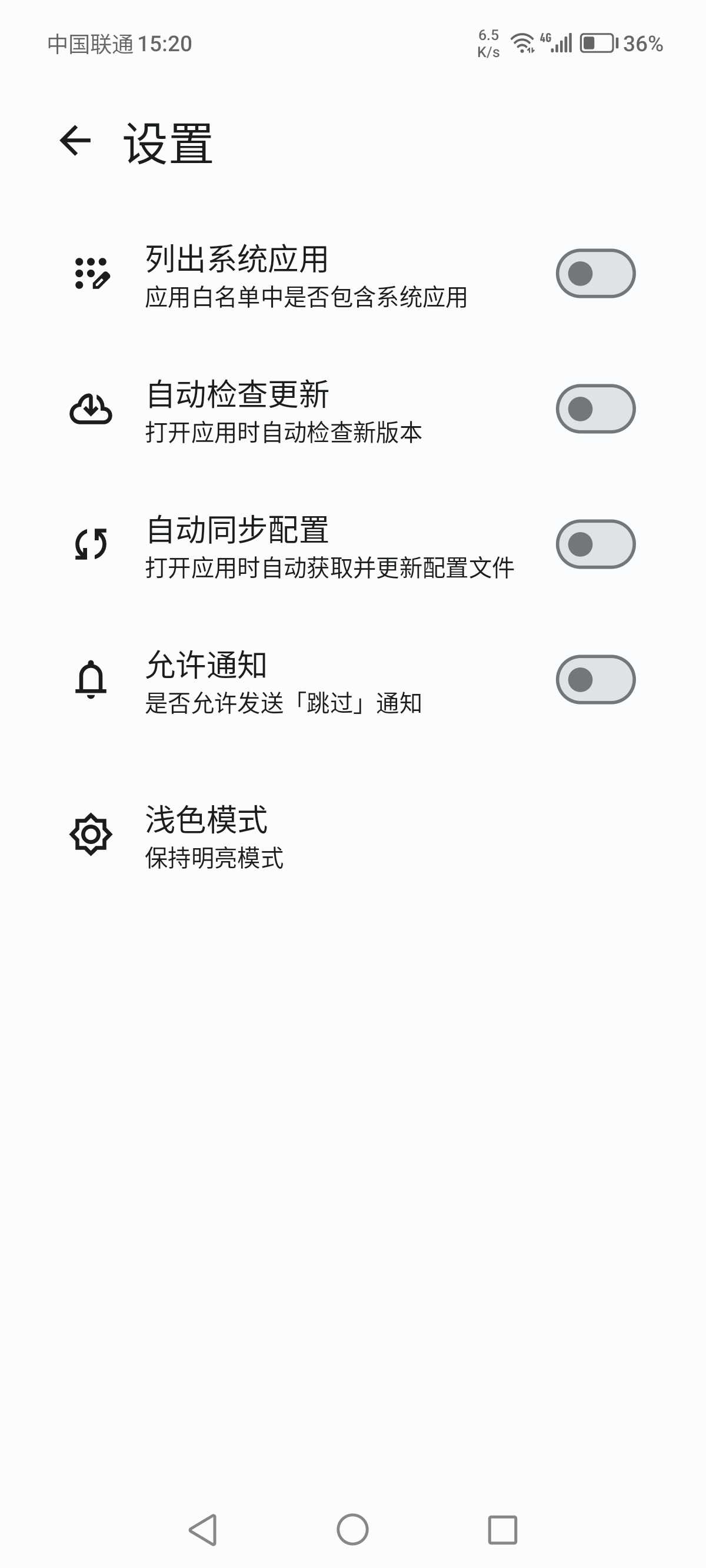Toggle 自动同步配置 on
Screen dimensions: 706x1568
[595, 544]
